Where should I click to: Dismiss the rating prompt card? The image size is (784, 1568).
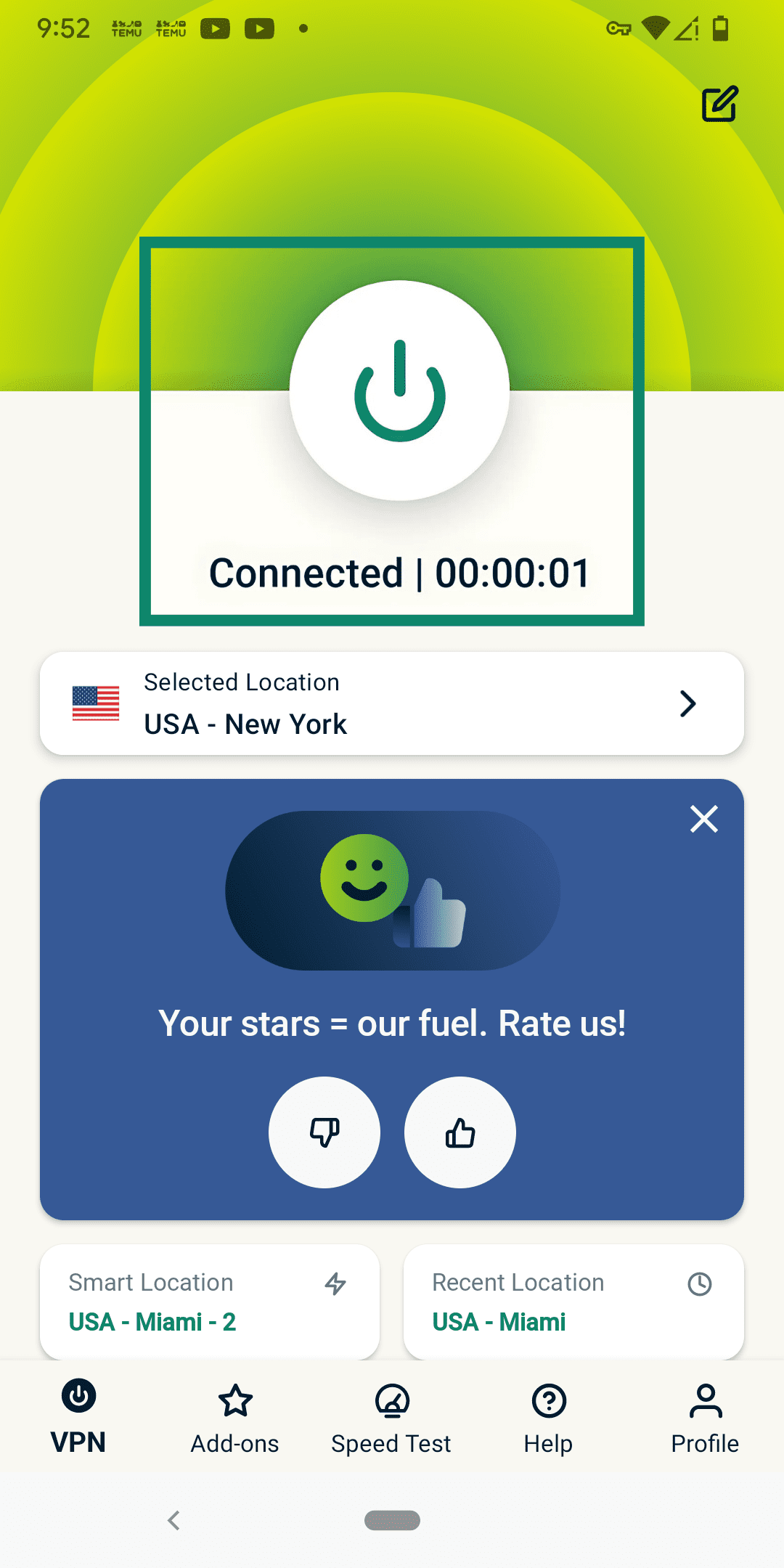[703, 819]
